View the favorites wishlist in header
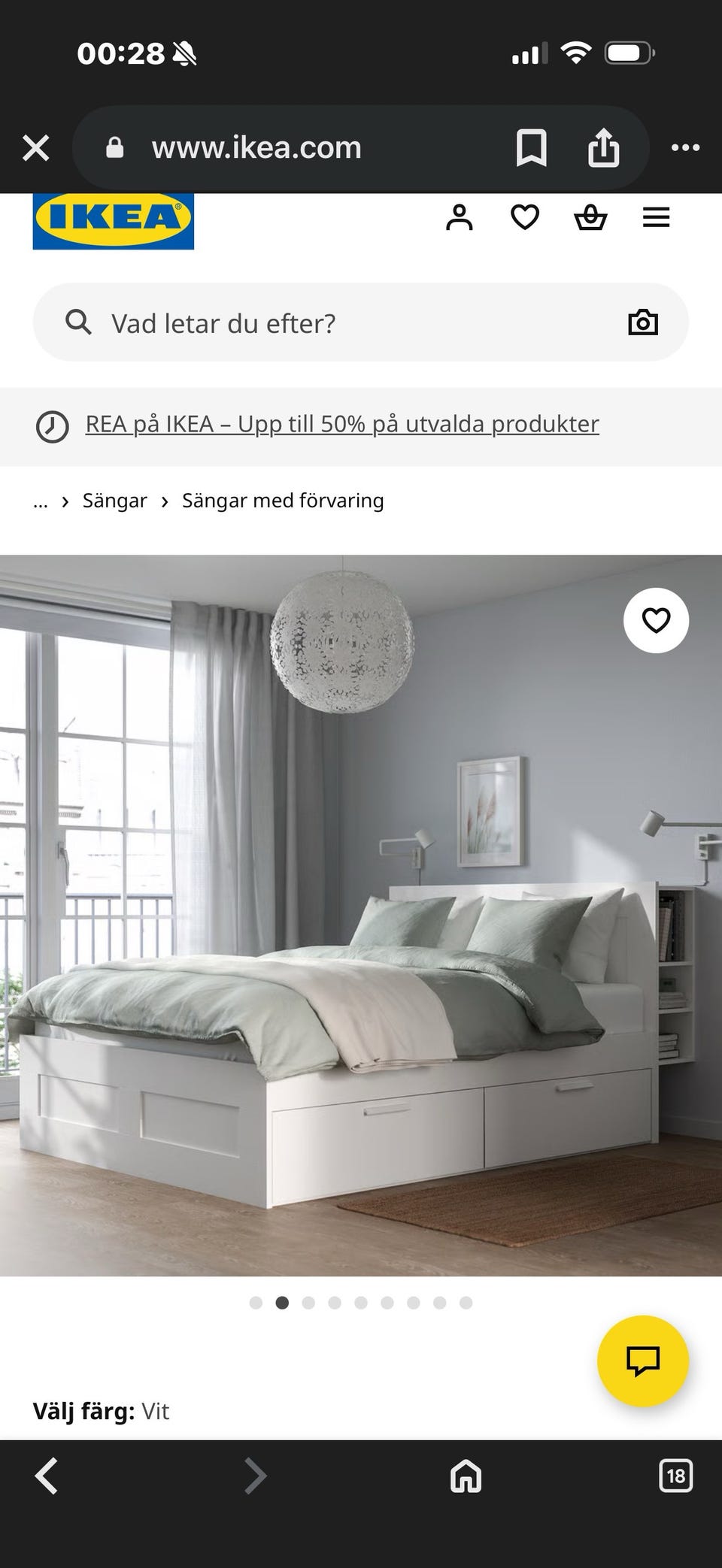 pyautogui.click(x=525, y=217)
